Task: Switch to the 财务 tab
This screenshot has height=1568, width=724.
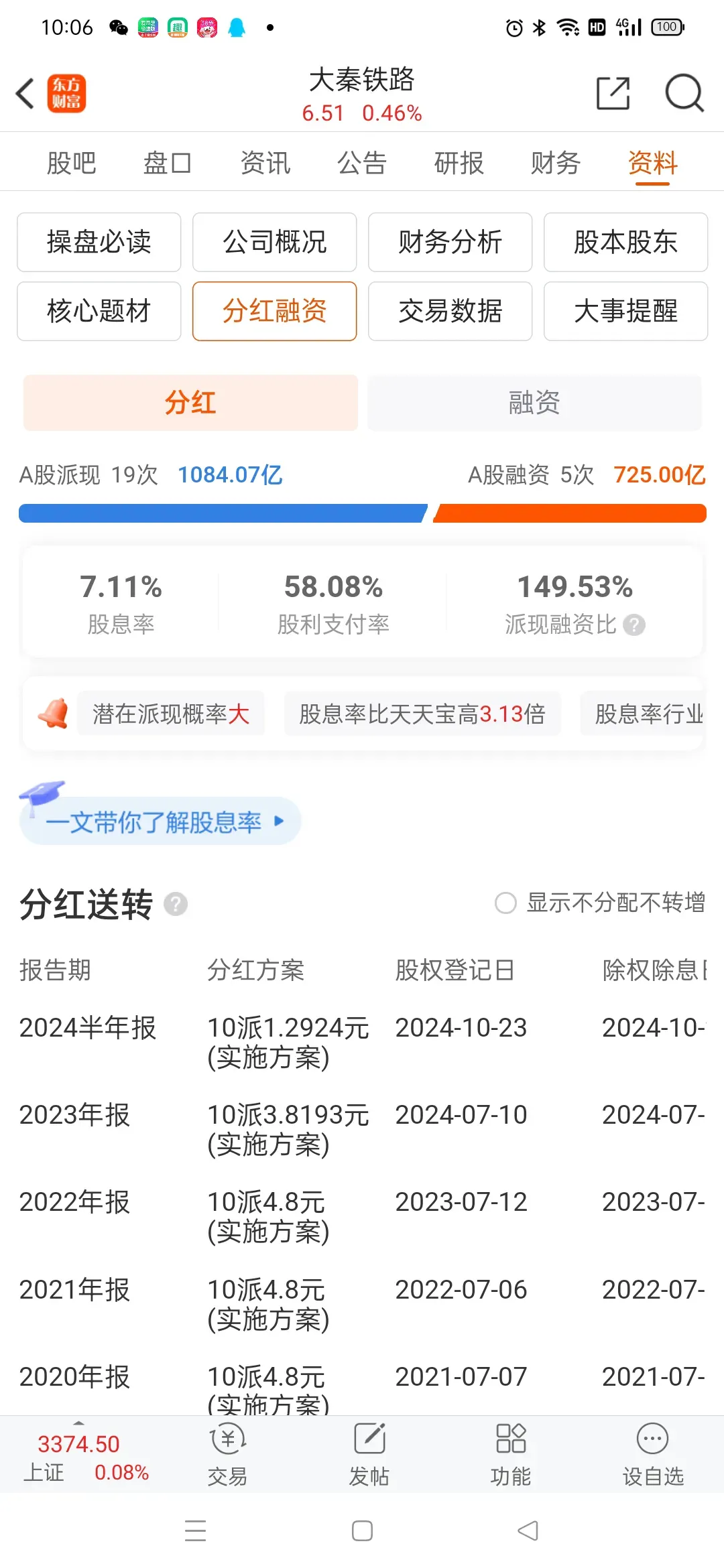Action: 555,163
